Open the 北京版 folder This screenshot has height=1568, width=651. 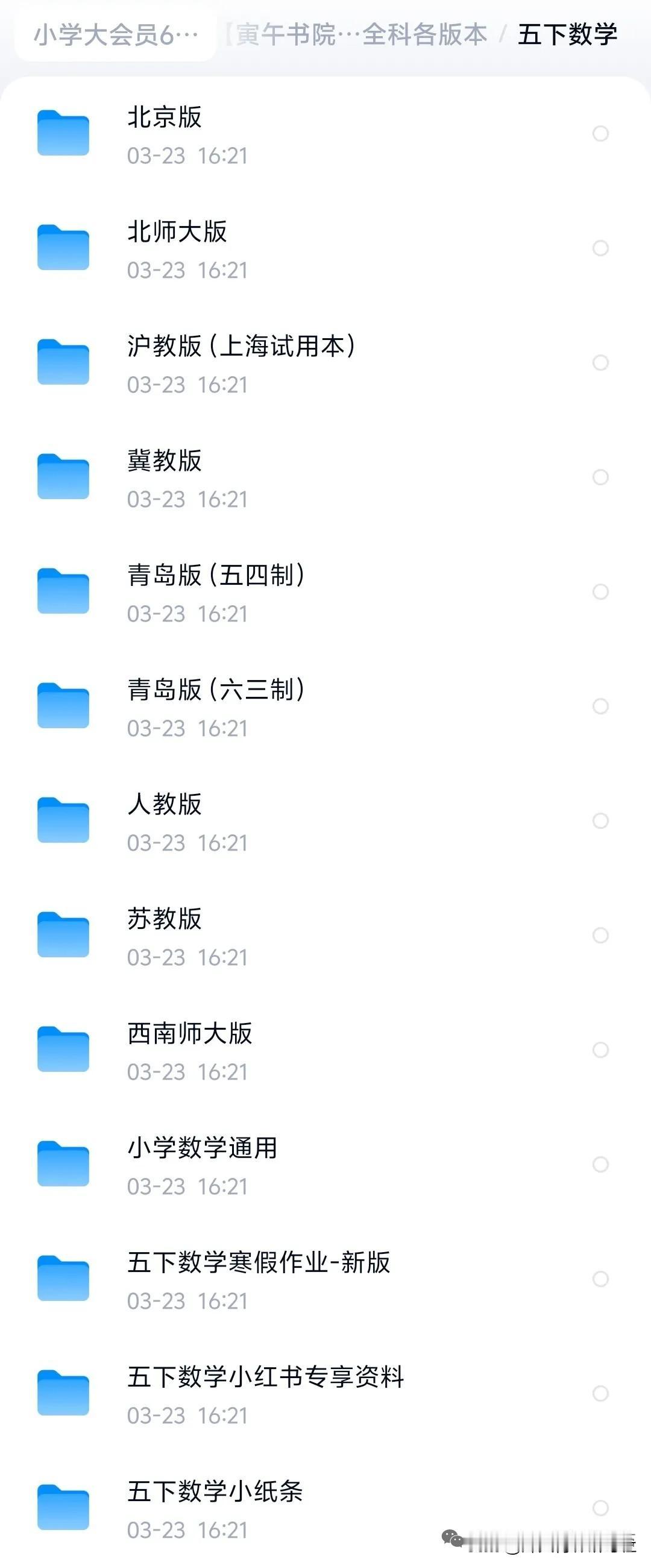point(325,134)
